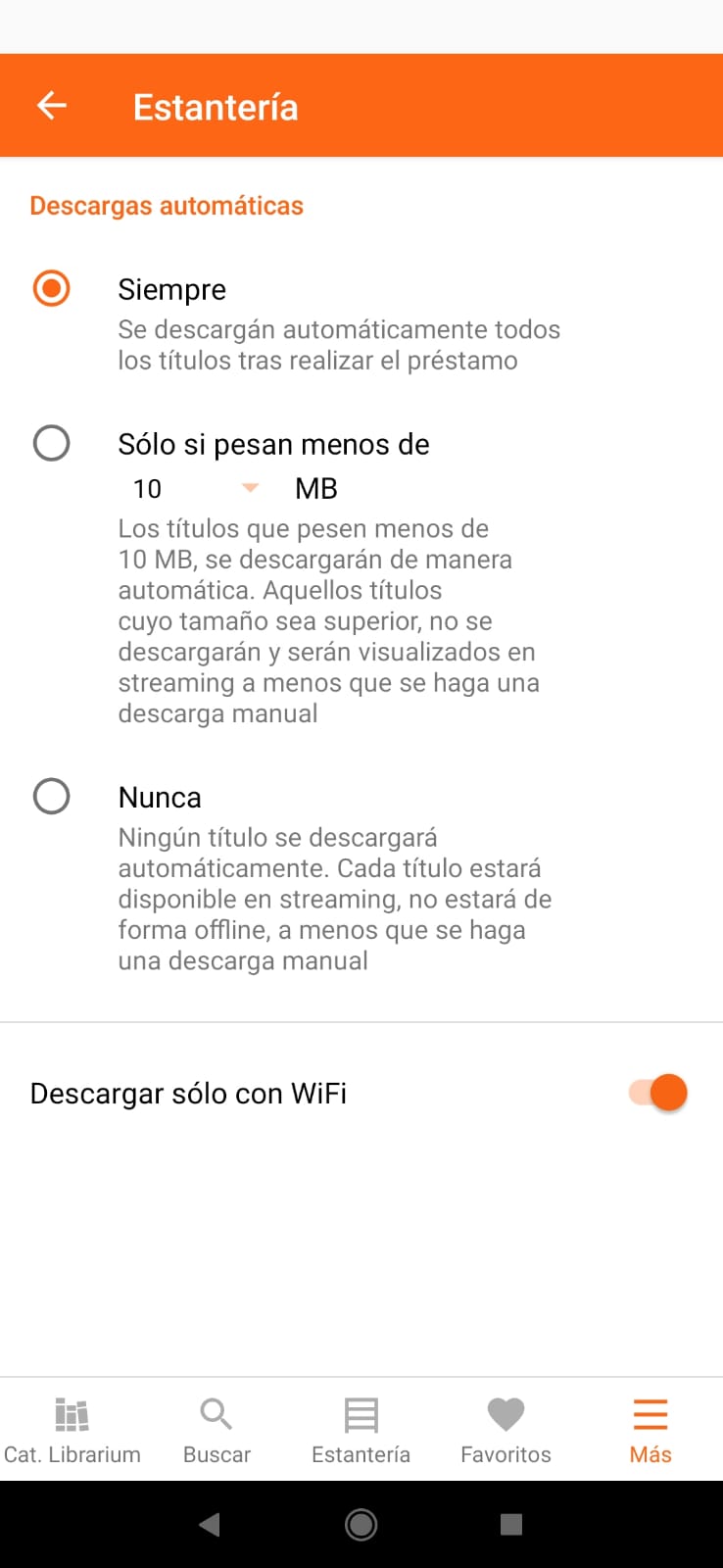Tap the system back button

210,1524
